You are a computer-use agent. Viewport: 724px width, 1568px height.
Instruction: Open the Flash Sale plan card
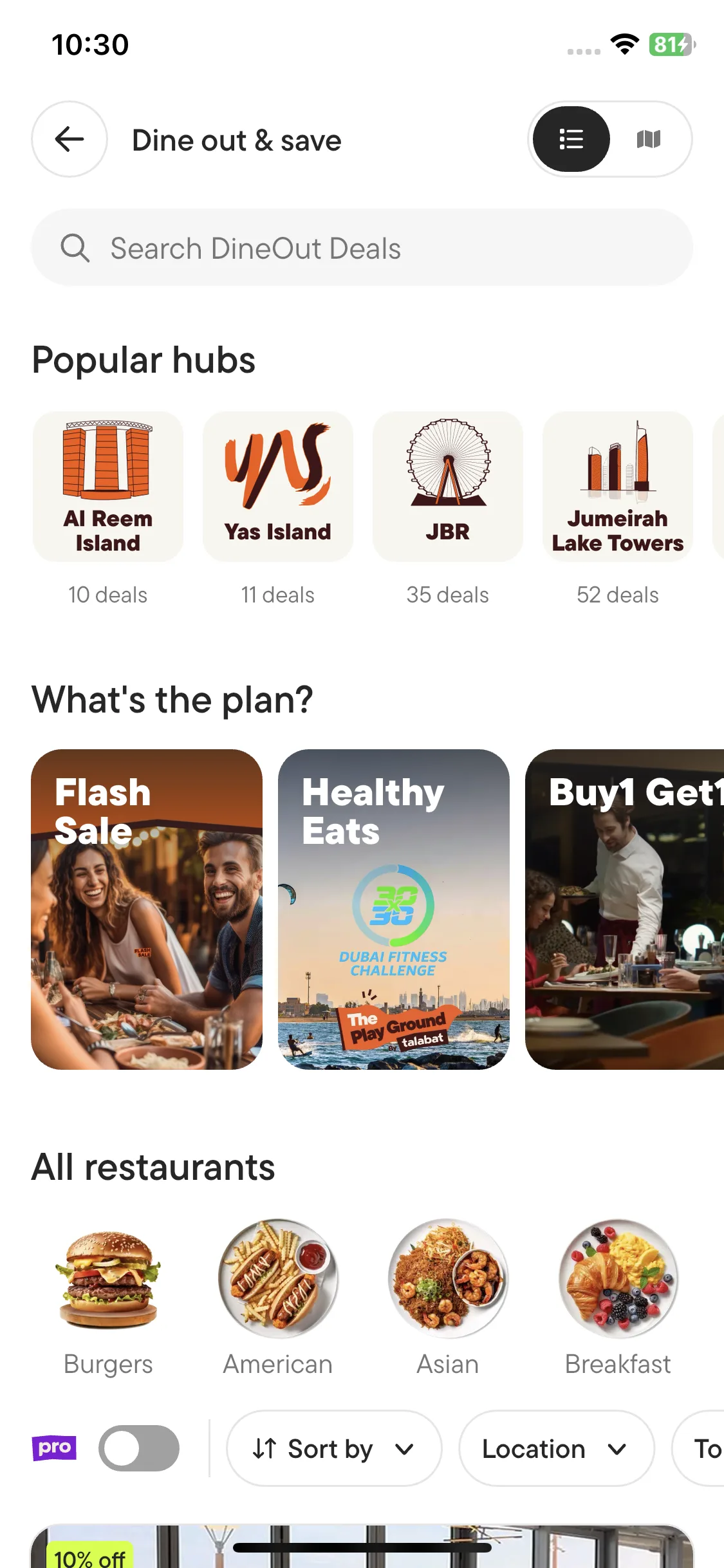click(147, 909)
